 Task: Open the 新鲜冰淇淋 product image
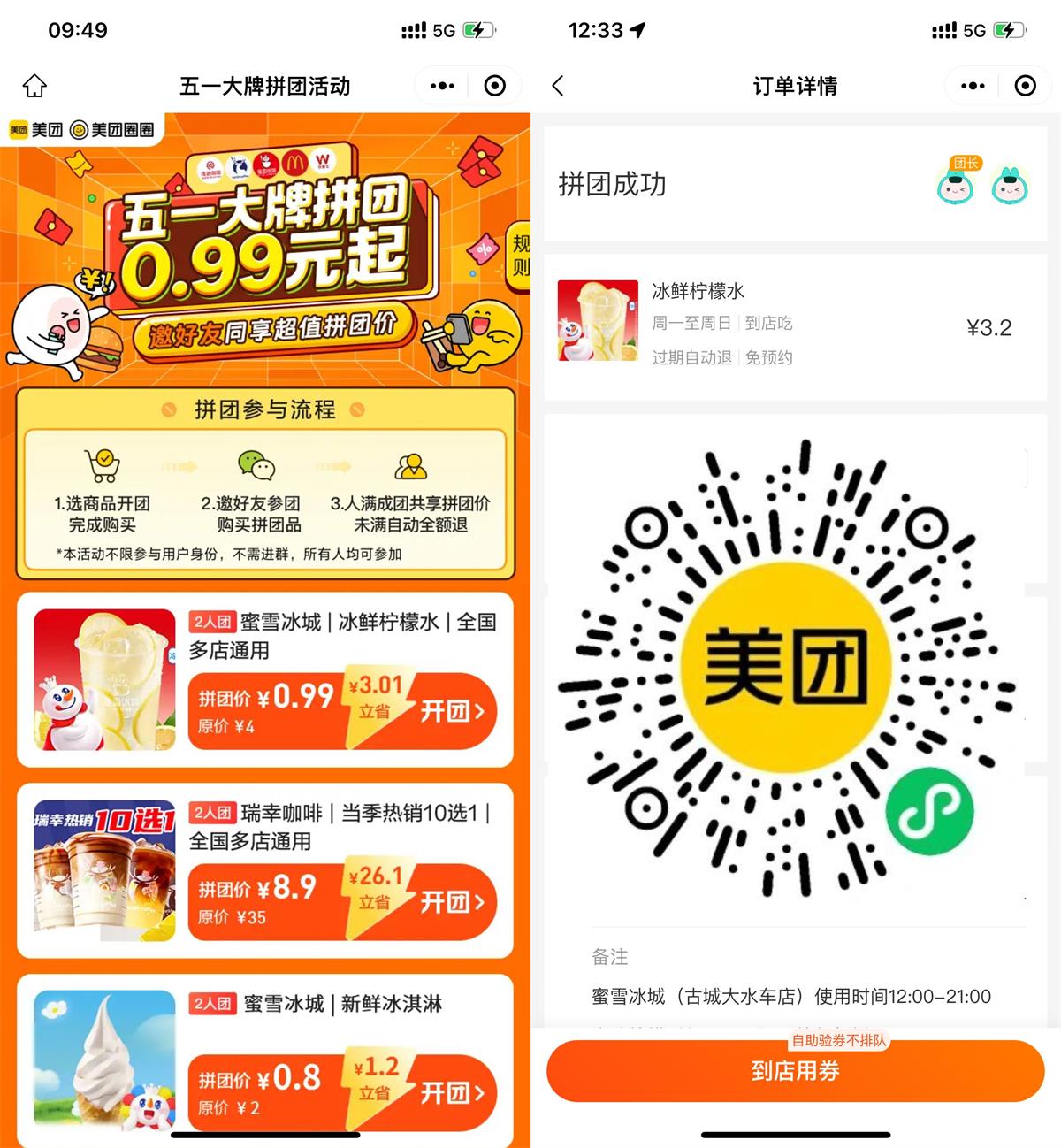coord(104,1058)
